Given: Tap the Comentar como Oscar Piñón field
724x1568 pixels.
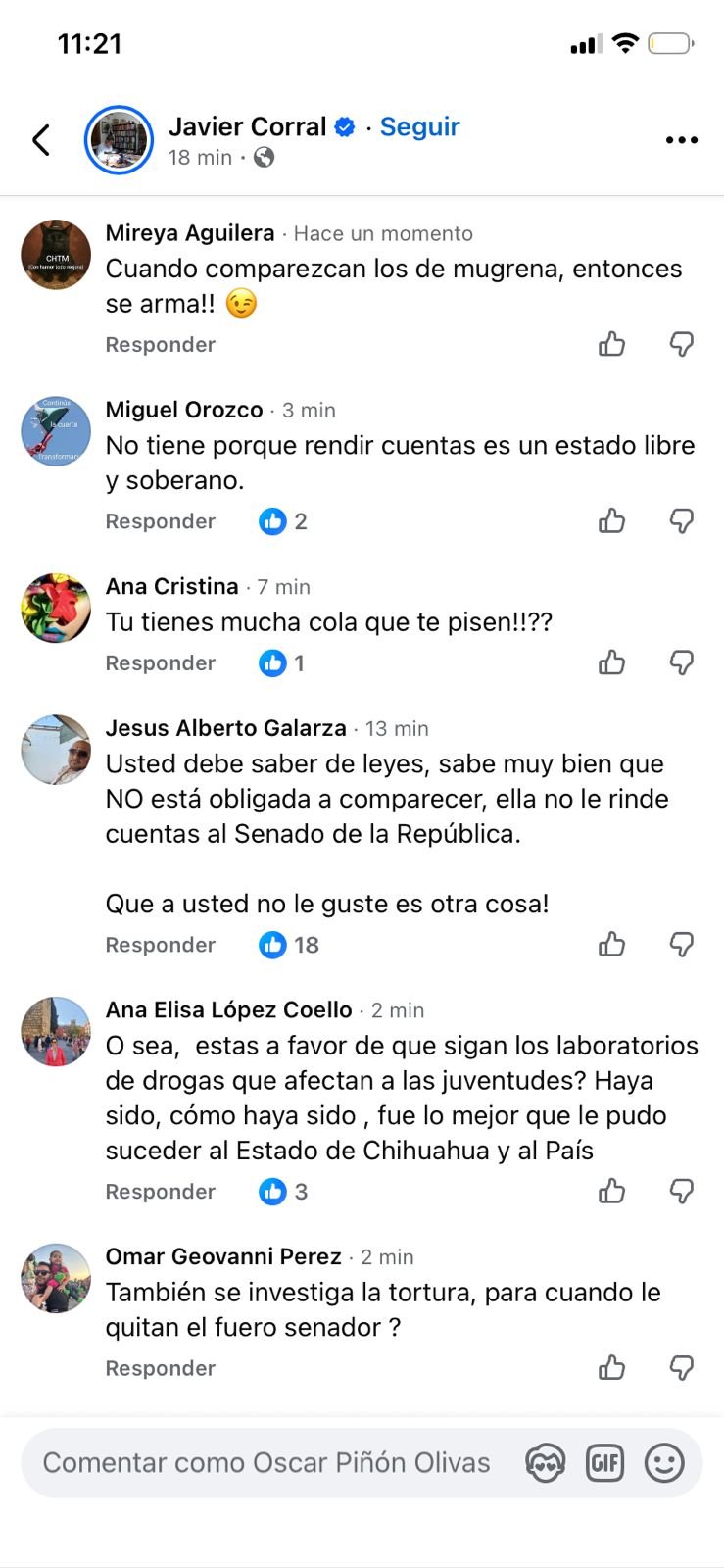Looking at the screenshot, I should point(265,1462).
